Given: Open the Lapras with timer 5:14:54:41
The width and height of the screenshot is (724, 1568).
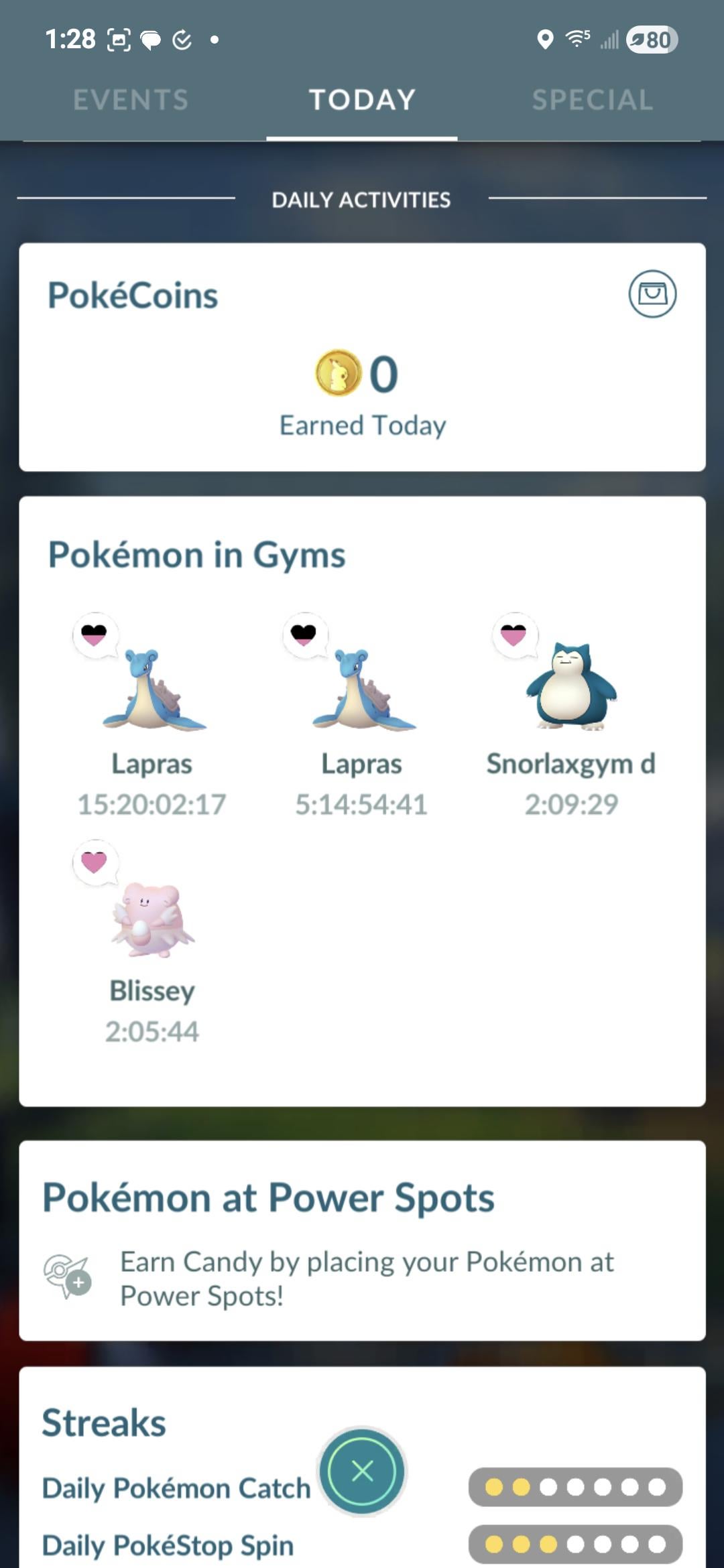Looking at the screenshot, I should (x=362, y=690).
